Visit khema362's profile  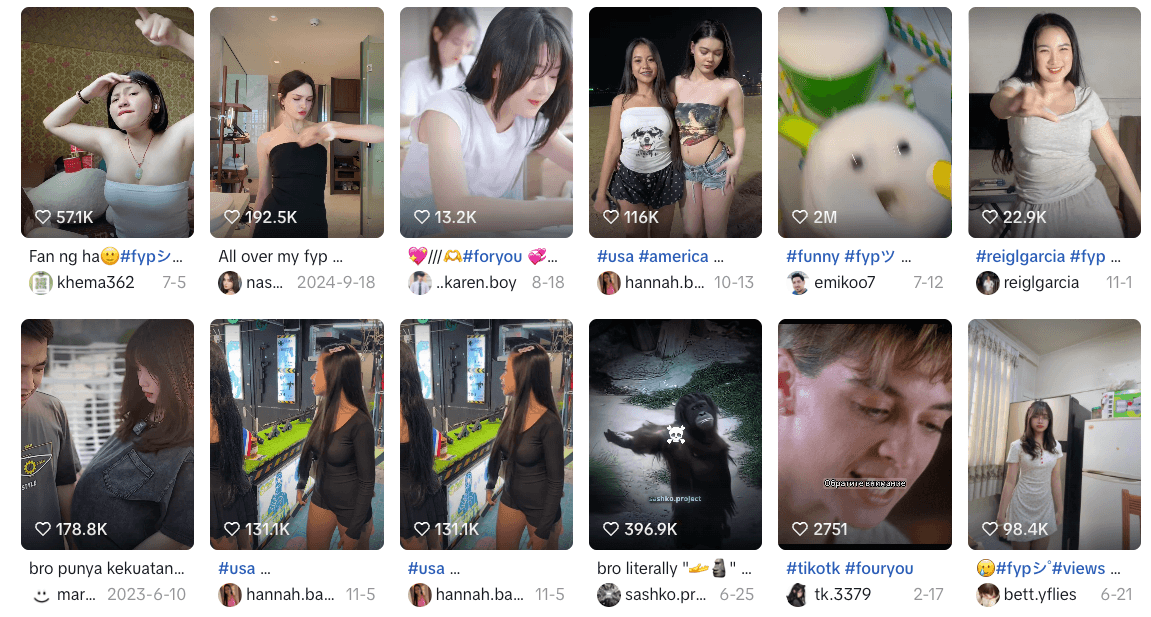(95, 283)
